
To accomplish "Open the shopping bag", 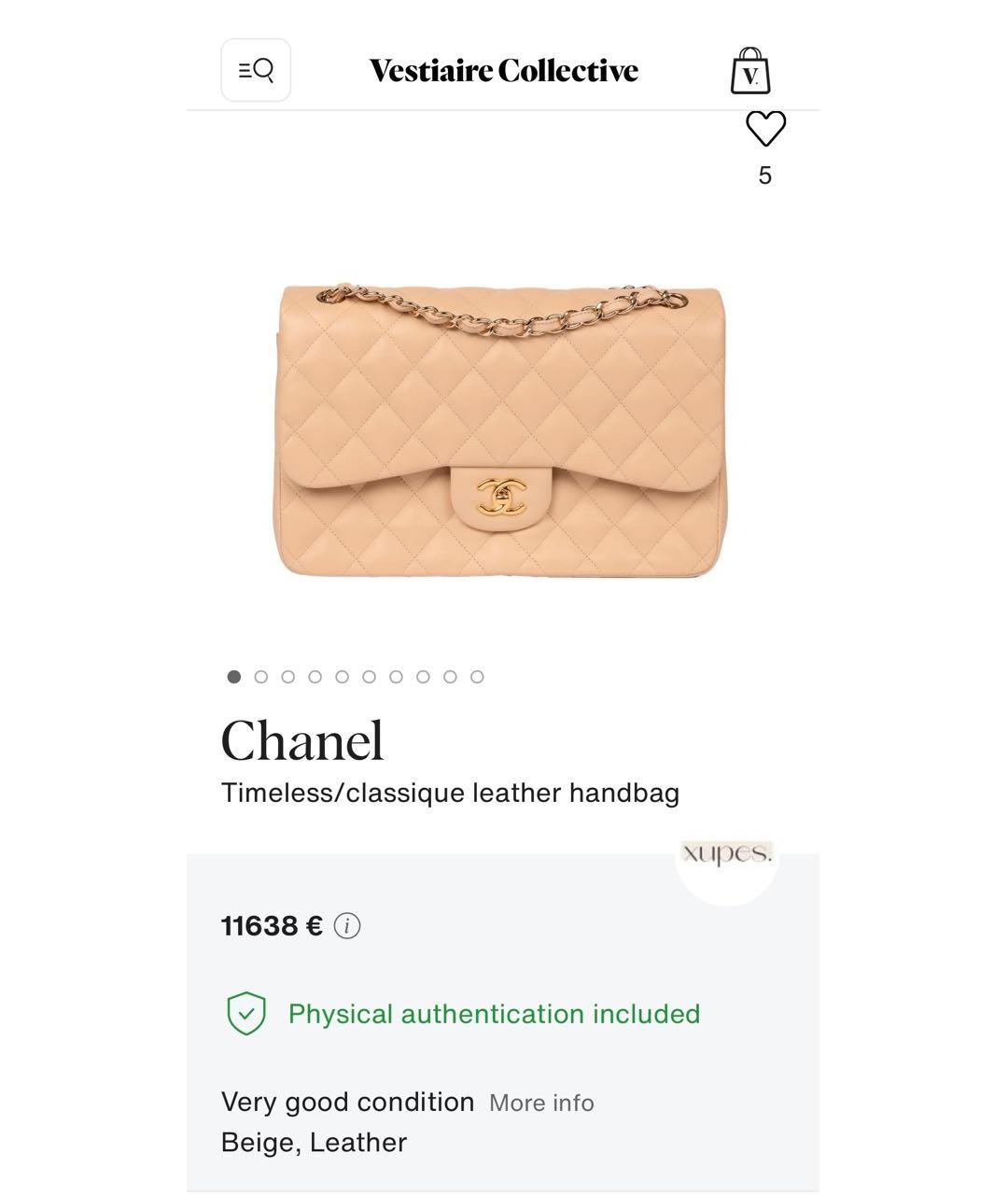I will pyautogui.click(x=750, y=71).
